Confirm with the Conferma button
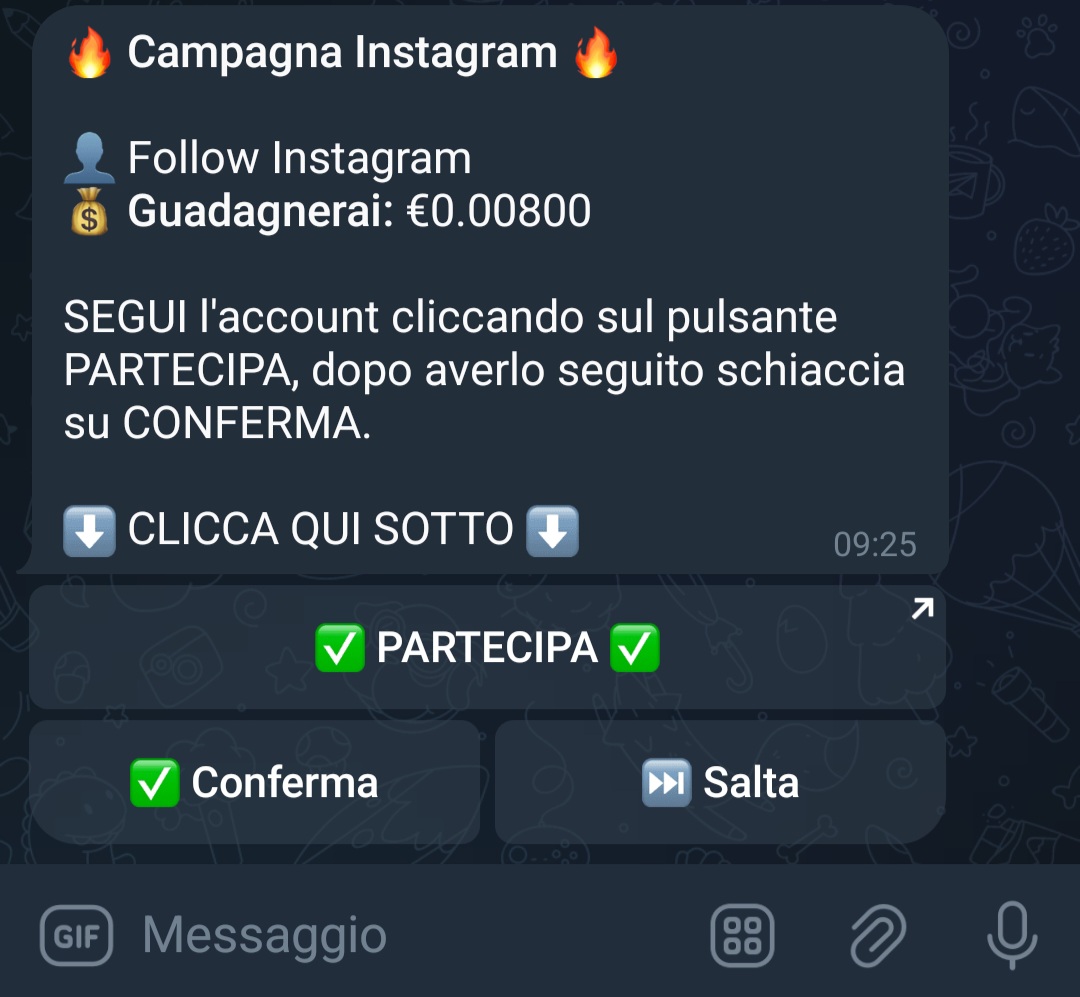The image size is (1080, 997). (x=254, y=782)
